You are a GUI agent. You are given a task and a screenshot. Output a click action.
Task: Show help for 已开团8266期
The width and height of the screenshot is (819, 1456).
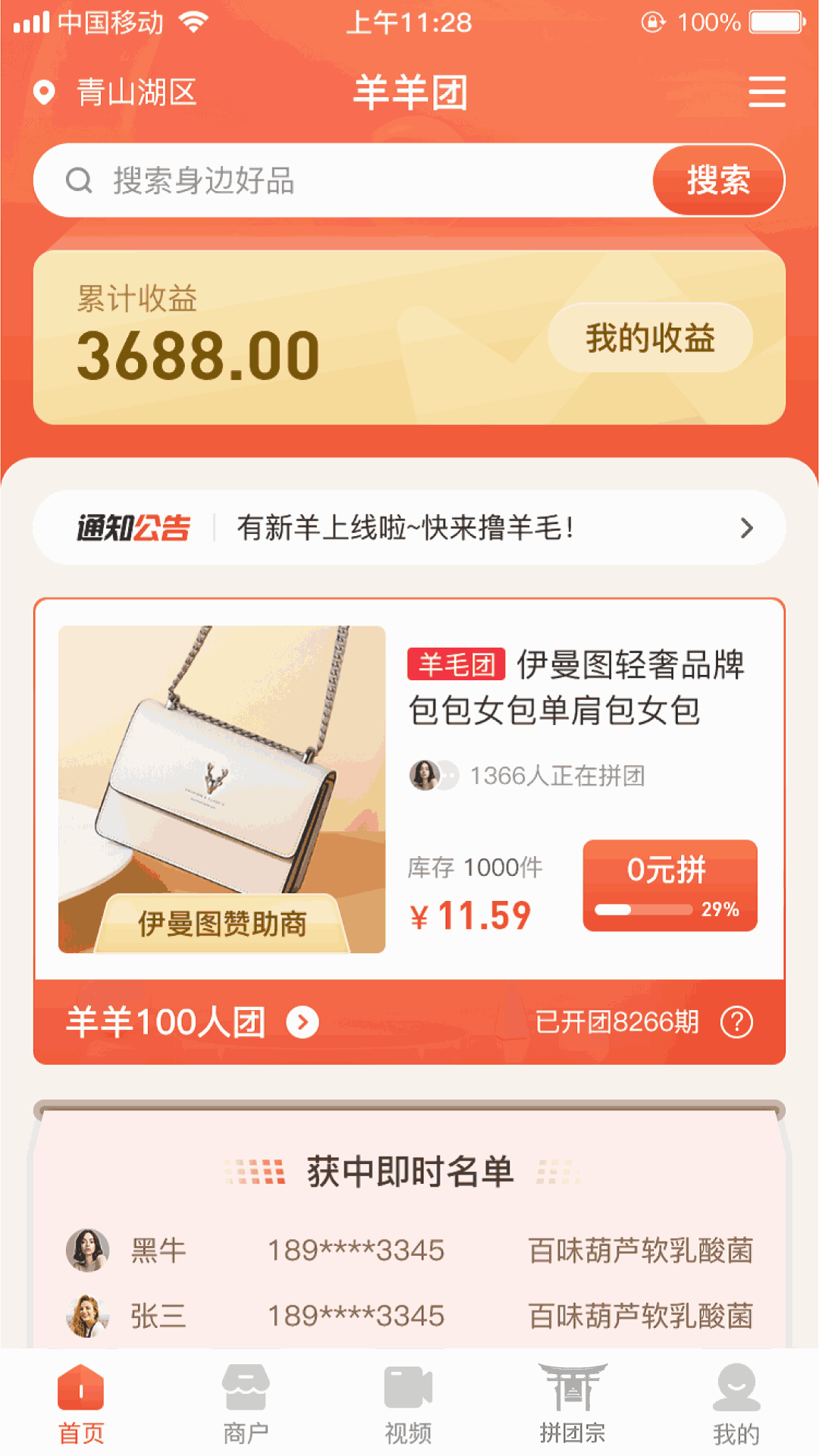[x=736, y=1022]
